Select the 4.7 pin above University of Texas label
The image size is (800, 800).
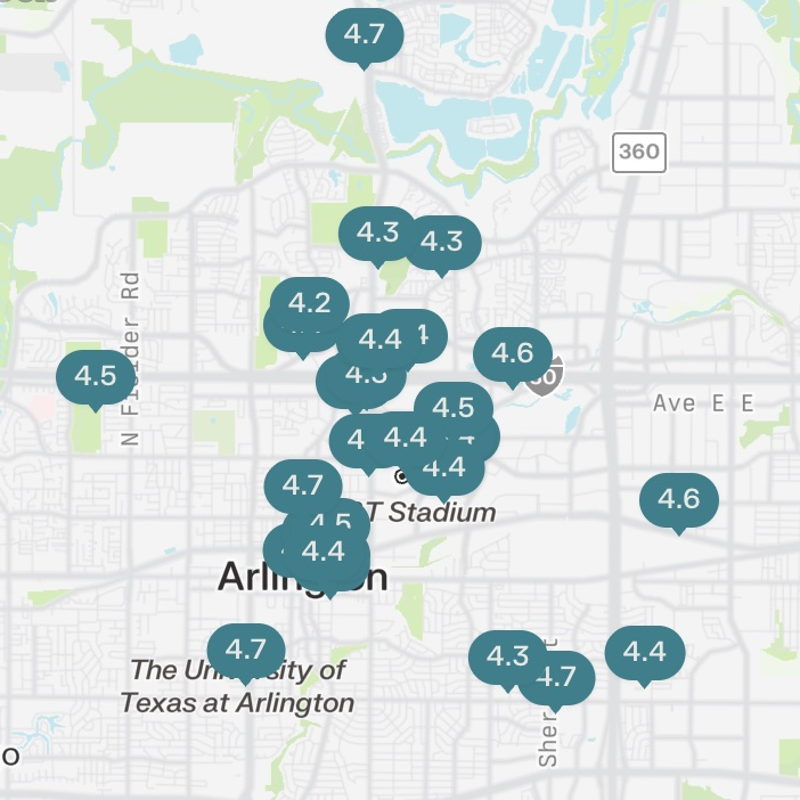tap(245, 649)
